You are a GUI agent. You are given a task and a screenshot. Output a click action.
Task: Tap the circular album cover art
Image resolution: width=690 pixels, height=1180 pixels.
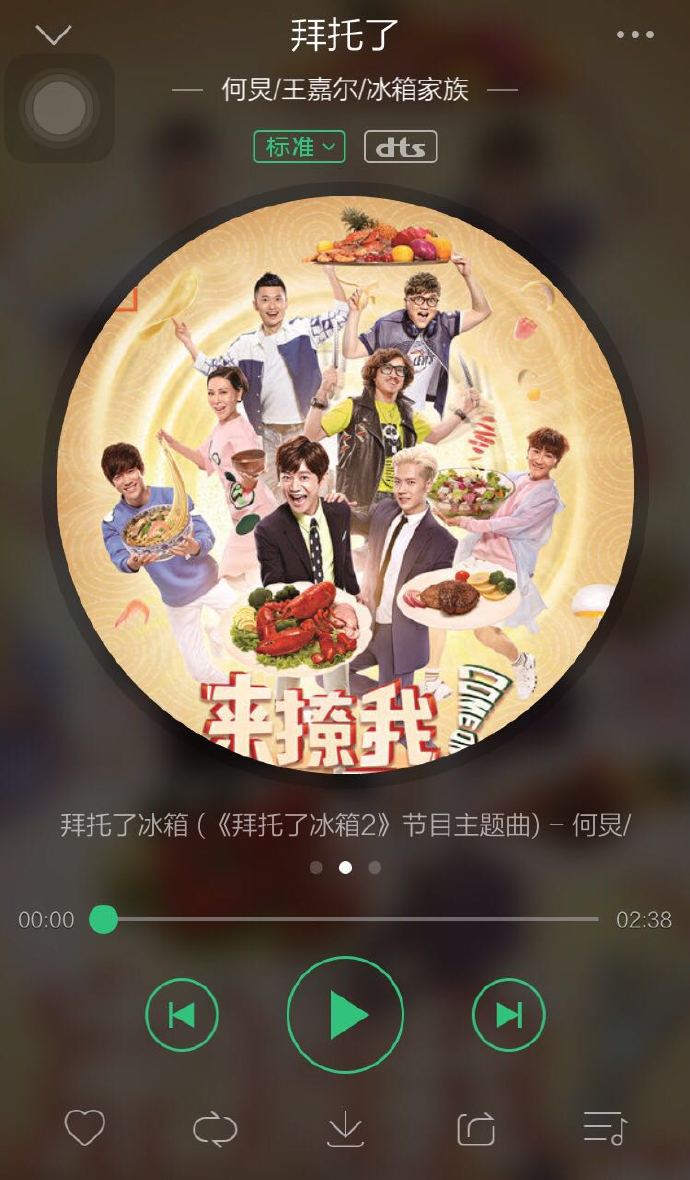click(x=345, y=483)
